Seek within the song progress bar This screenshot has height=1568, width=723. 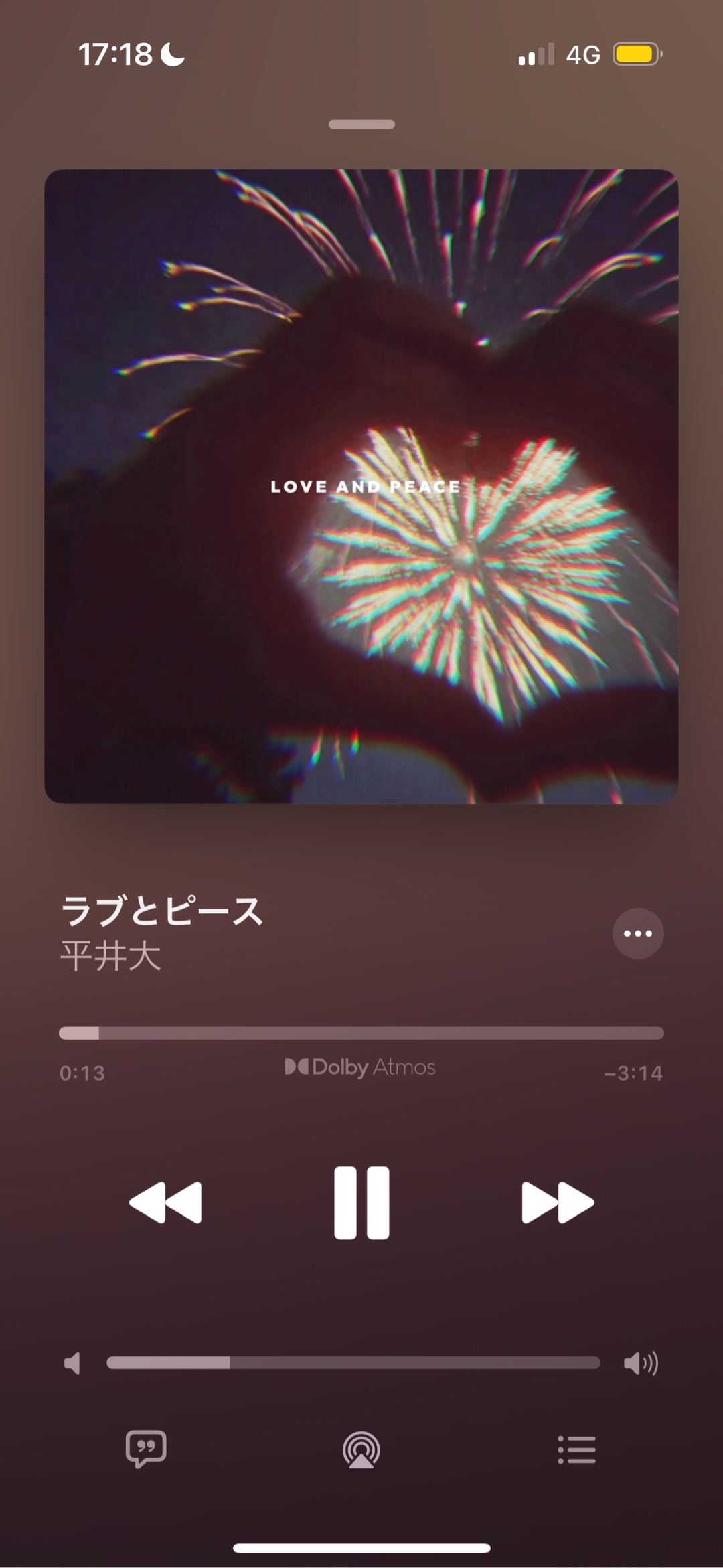pyautogui.click(x=361, y=1033)
